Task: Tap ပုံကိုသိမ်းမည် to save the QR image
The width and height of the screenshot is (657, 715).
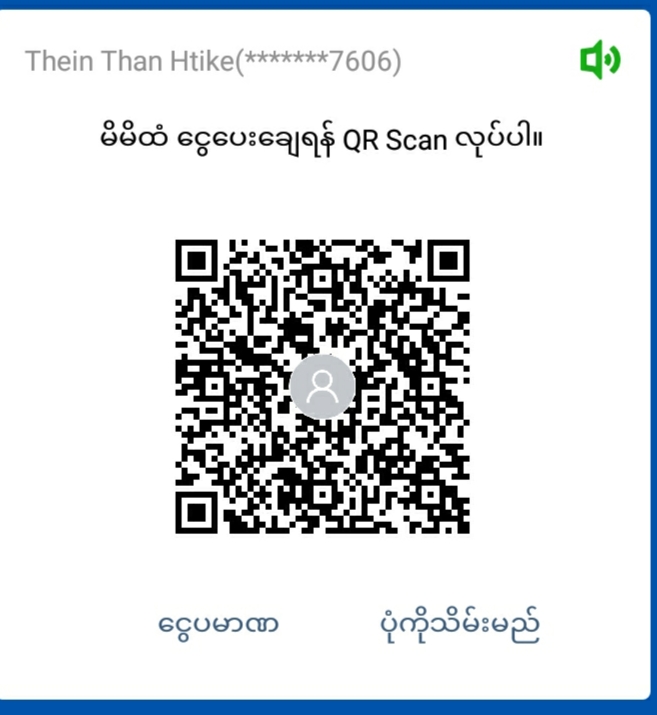Action: coord(453,625)
